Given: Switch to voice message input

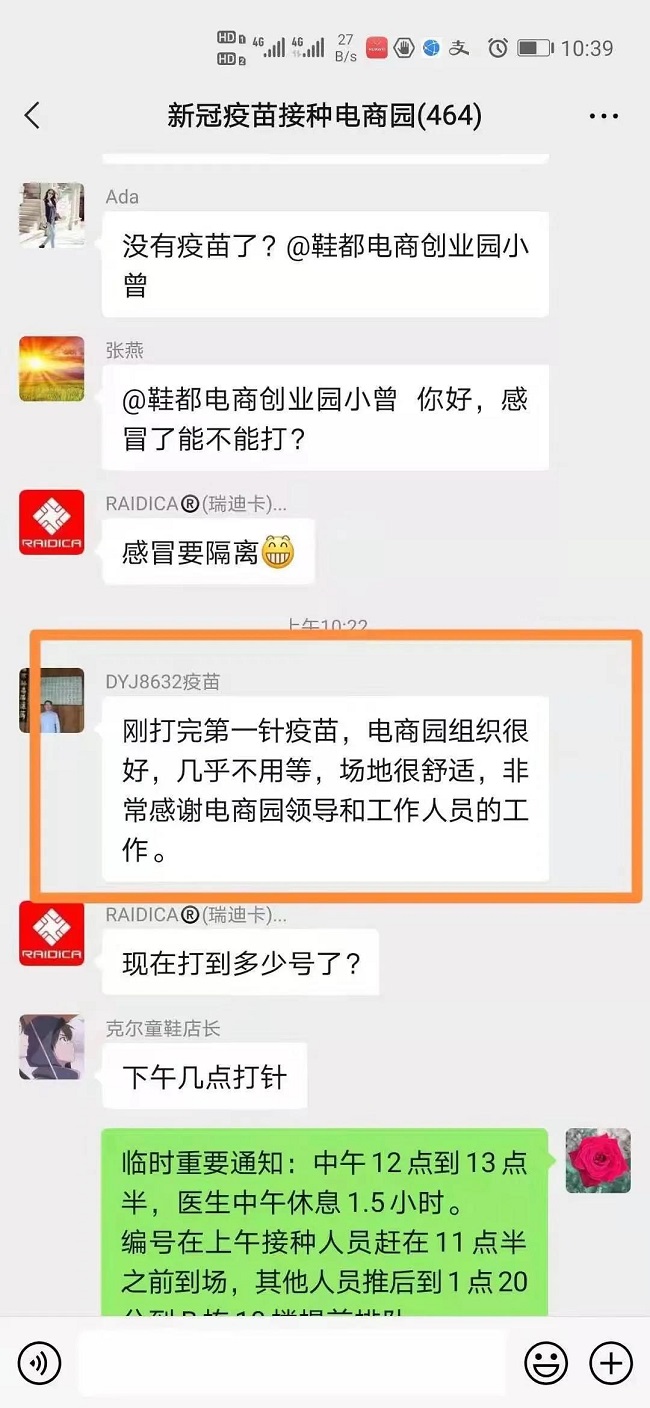Looking at the screenshot, I should point(39,1362).
